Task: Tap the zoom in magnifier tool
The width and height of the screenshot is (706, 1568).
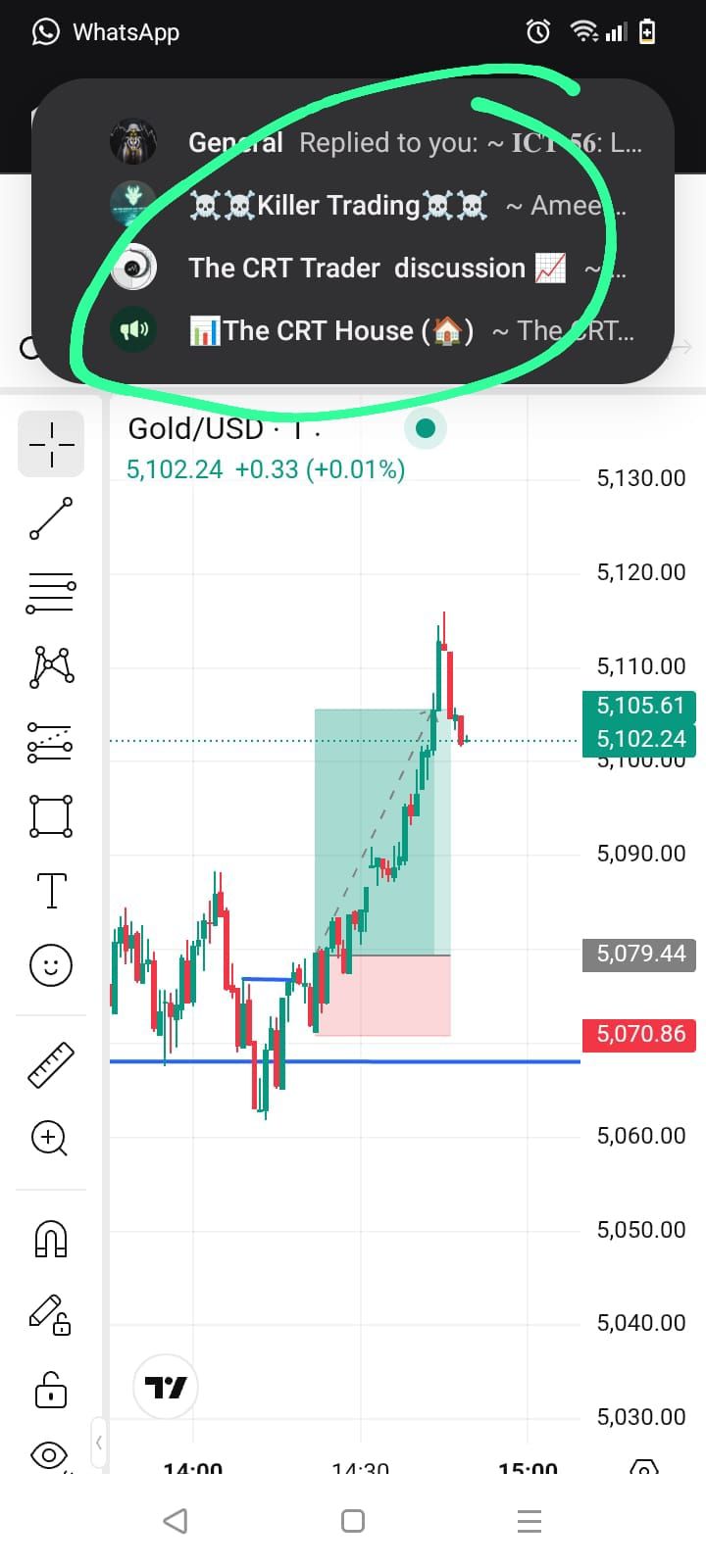Action: coord(50,1139)
